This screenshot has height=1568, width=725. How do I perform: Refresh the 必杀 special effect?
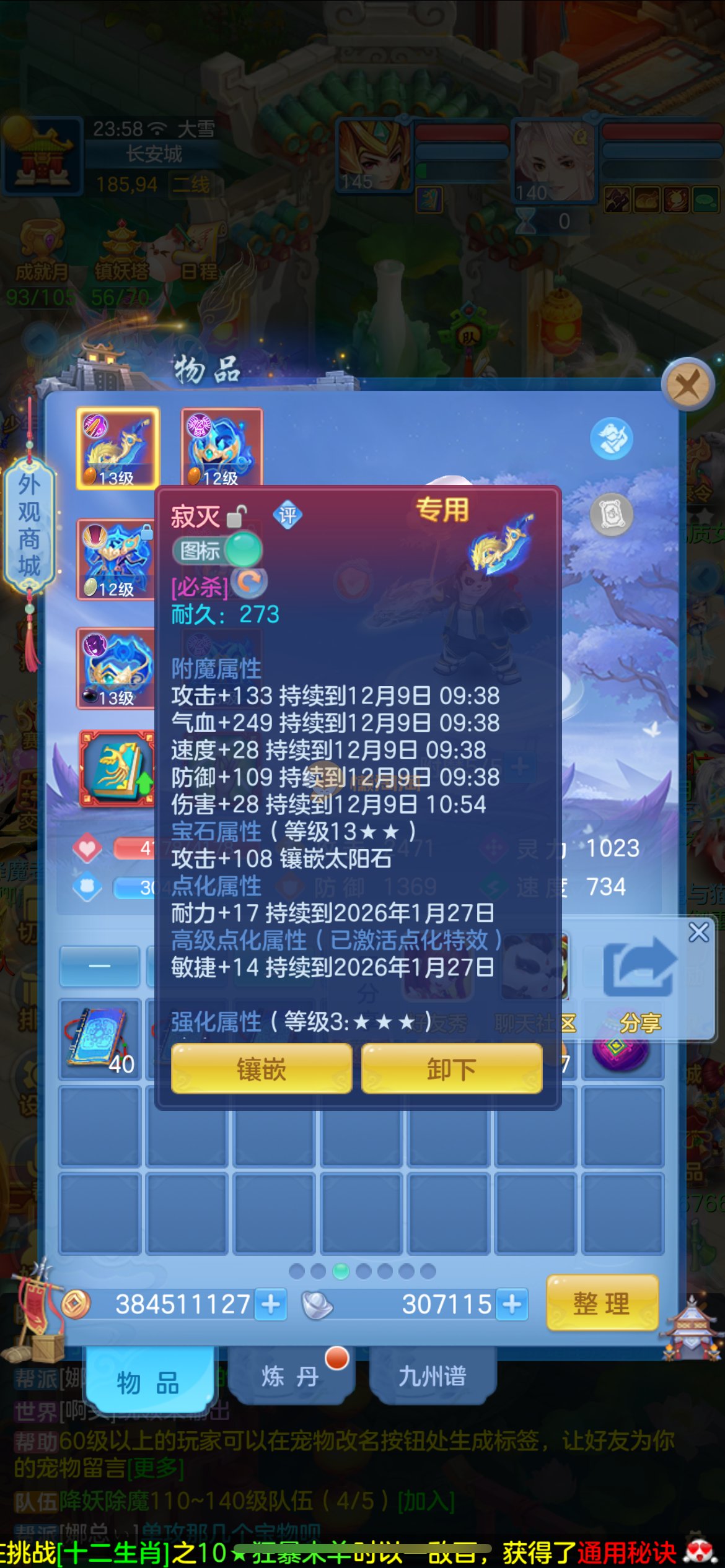point(249,582)
